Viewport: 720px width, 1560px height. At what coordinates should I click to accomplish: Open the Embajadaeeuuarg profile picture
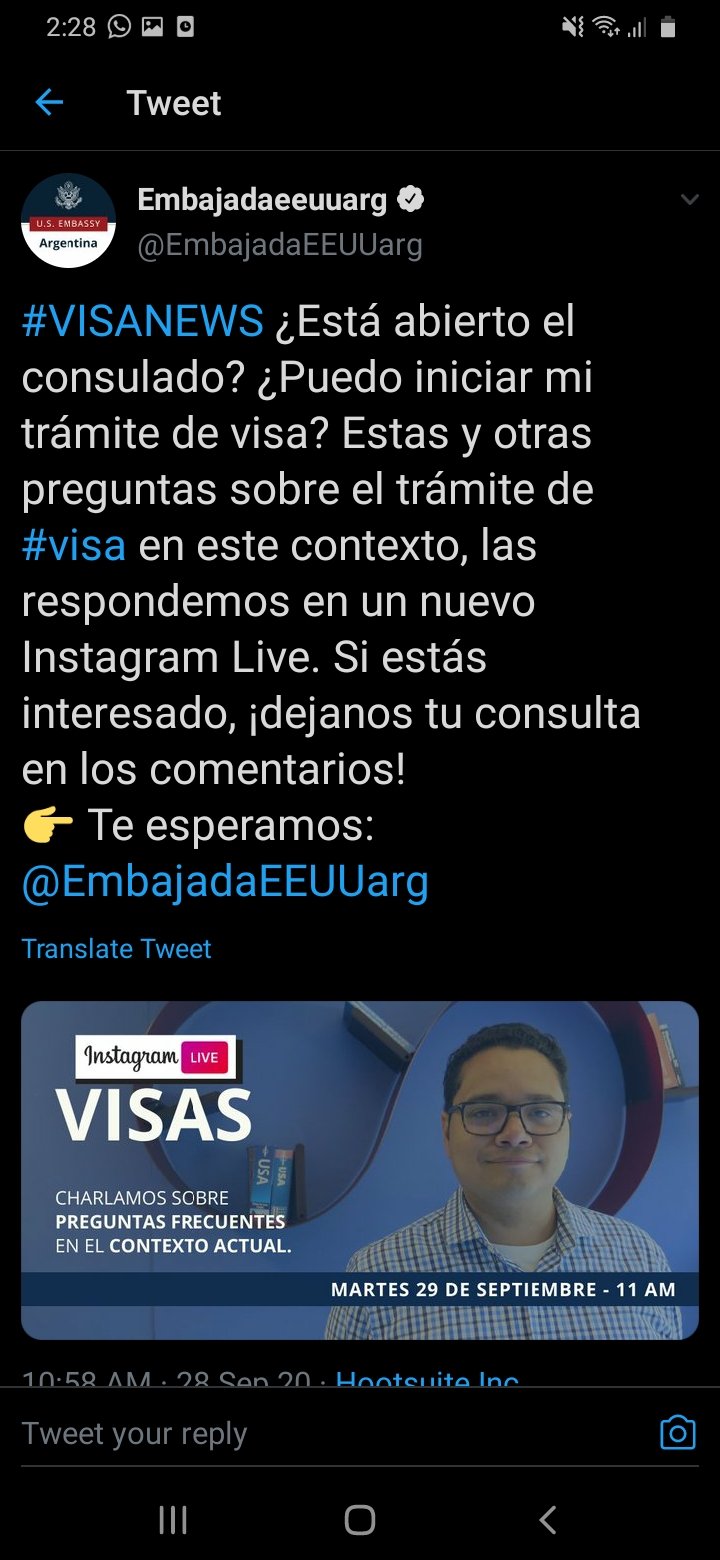click(68, 221)
